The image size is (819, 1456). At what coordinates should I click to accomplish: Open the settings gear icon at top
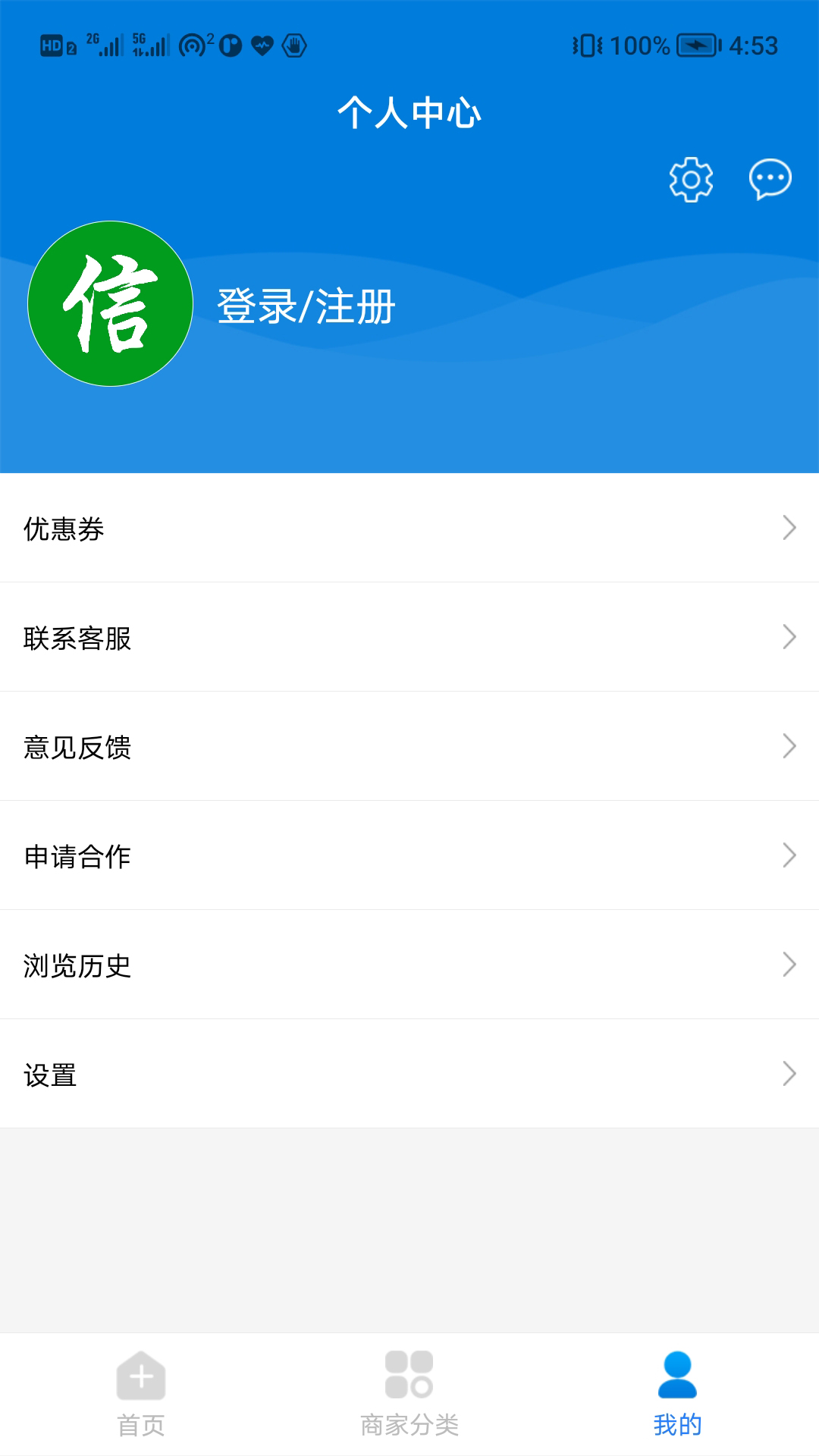point(691,179)
